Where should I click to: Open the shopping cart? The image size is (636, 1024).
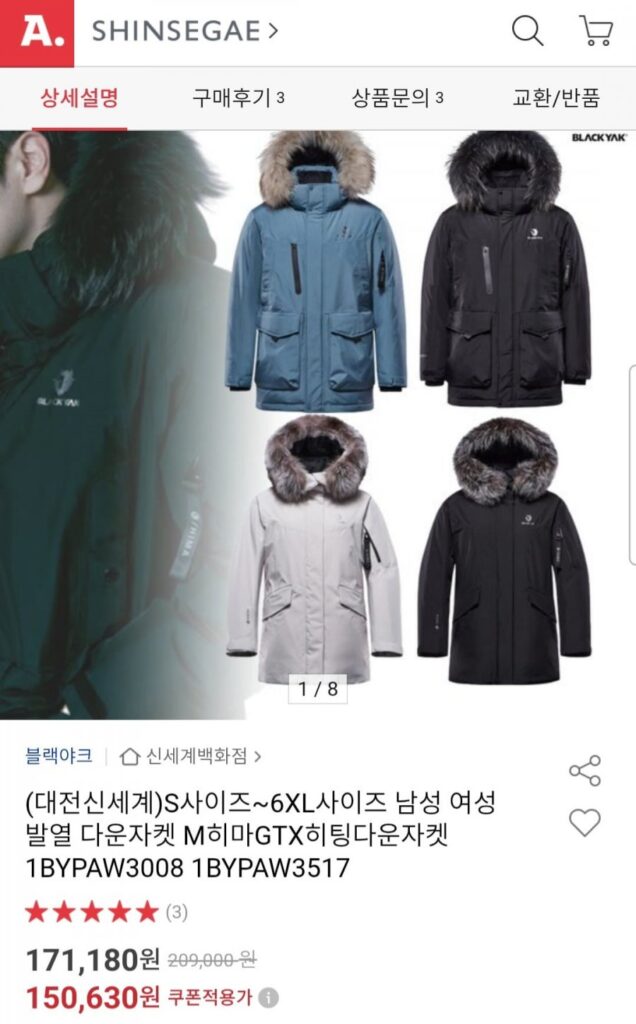pyautogui.click(x=596, y=31)
